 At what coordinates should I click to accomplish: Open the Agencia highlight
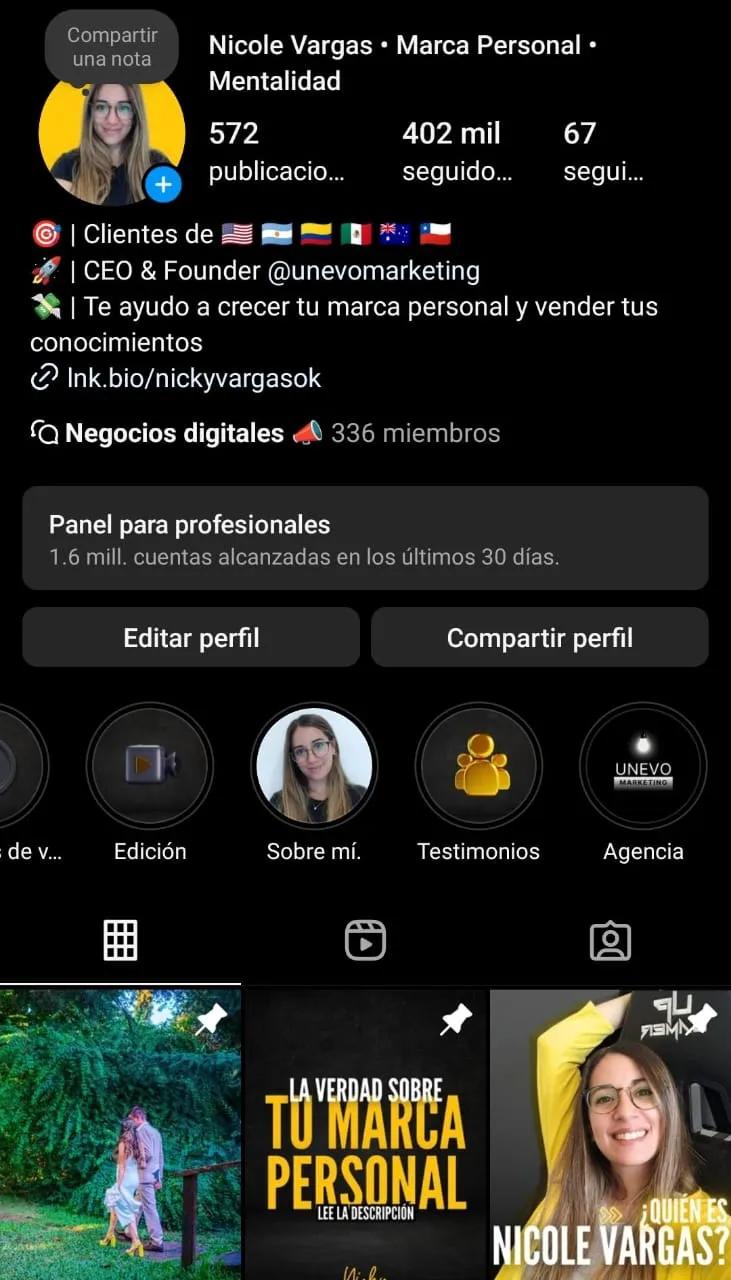[x=643, y=766]
